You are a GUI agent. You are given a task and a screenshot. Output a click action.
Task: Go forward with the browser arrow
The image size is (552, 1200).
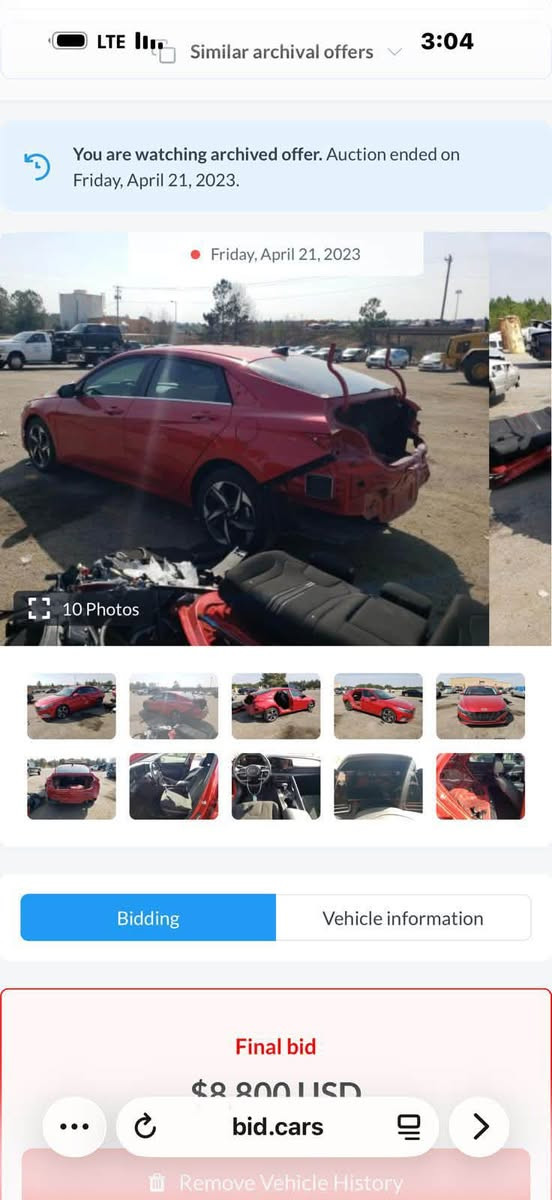(x=480, y=1127)
